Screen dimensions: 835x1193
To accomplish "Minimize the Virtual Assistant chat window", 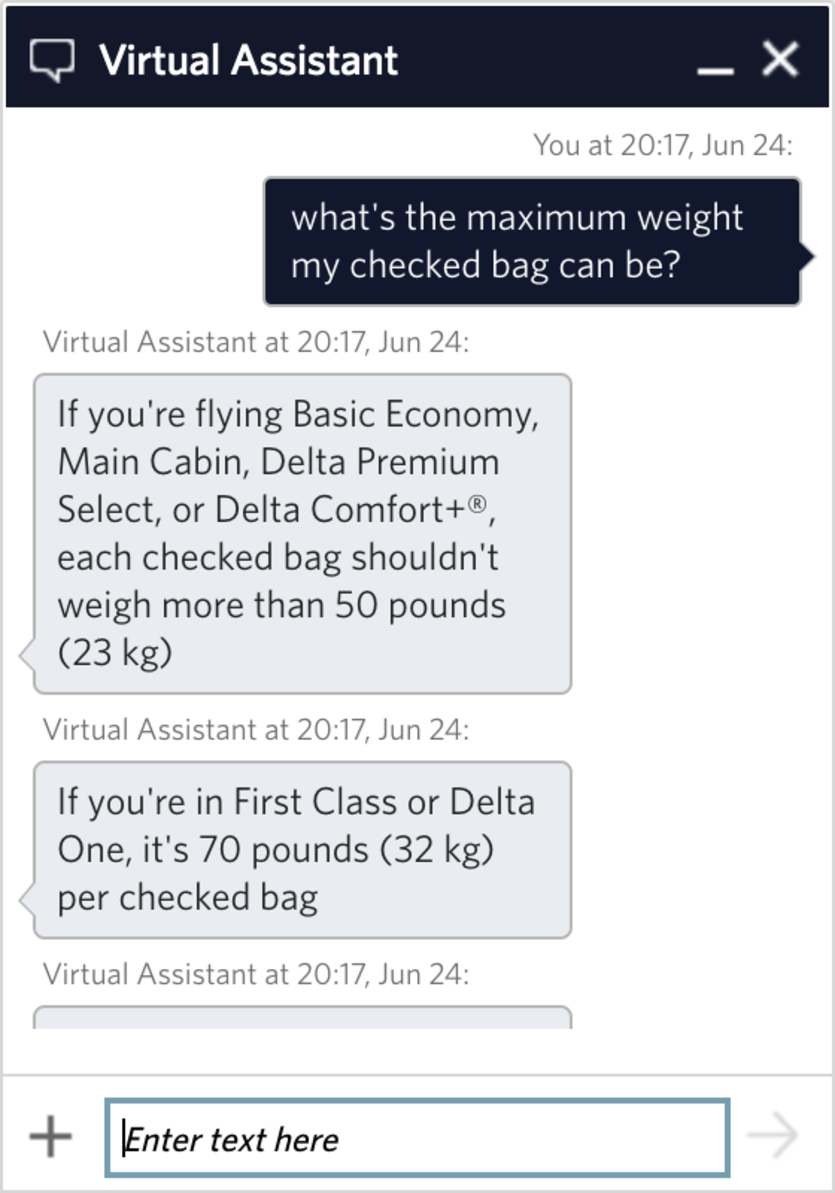I will tap(714, 62).
